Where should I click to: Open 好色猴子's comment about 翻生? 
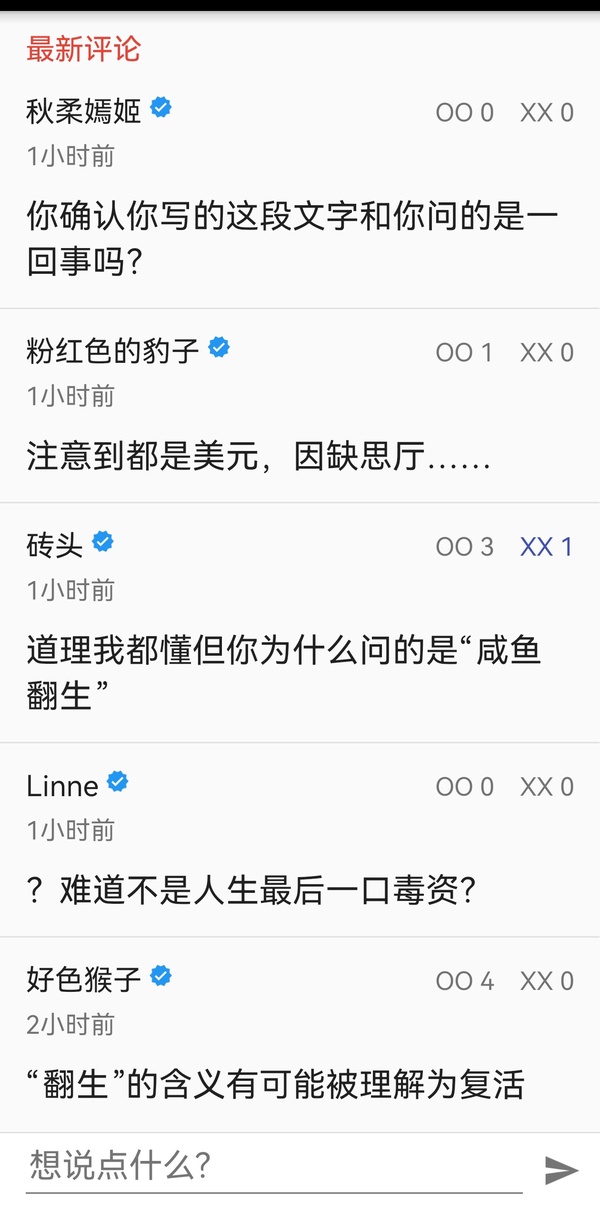coord(275,1084)
